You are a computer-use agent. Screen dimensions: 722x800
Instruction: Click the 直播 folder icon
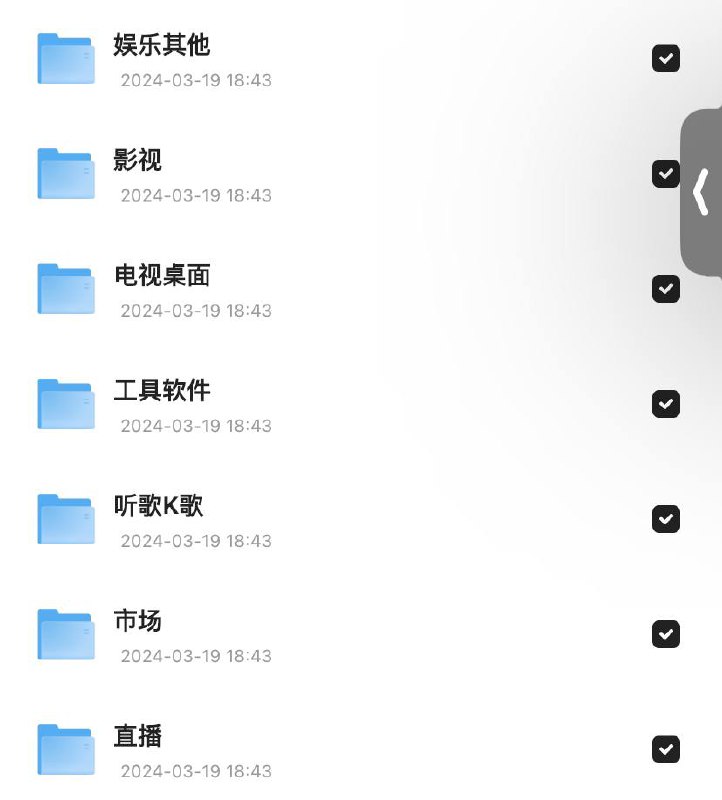click(64, 748)
